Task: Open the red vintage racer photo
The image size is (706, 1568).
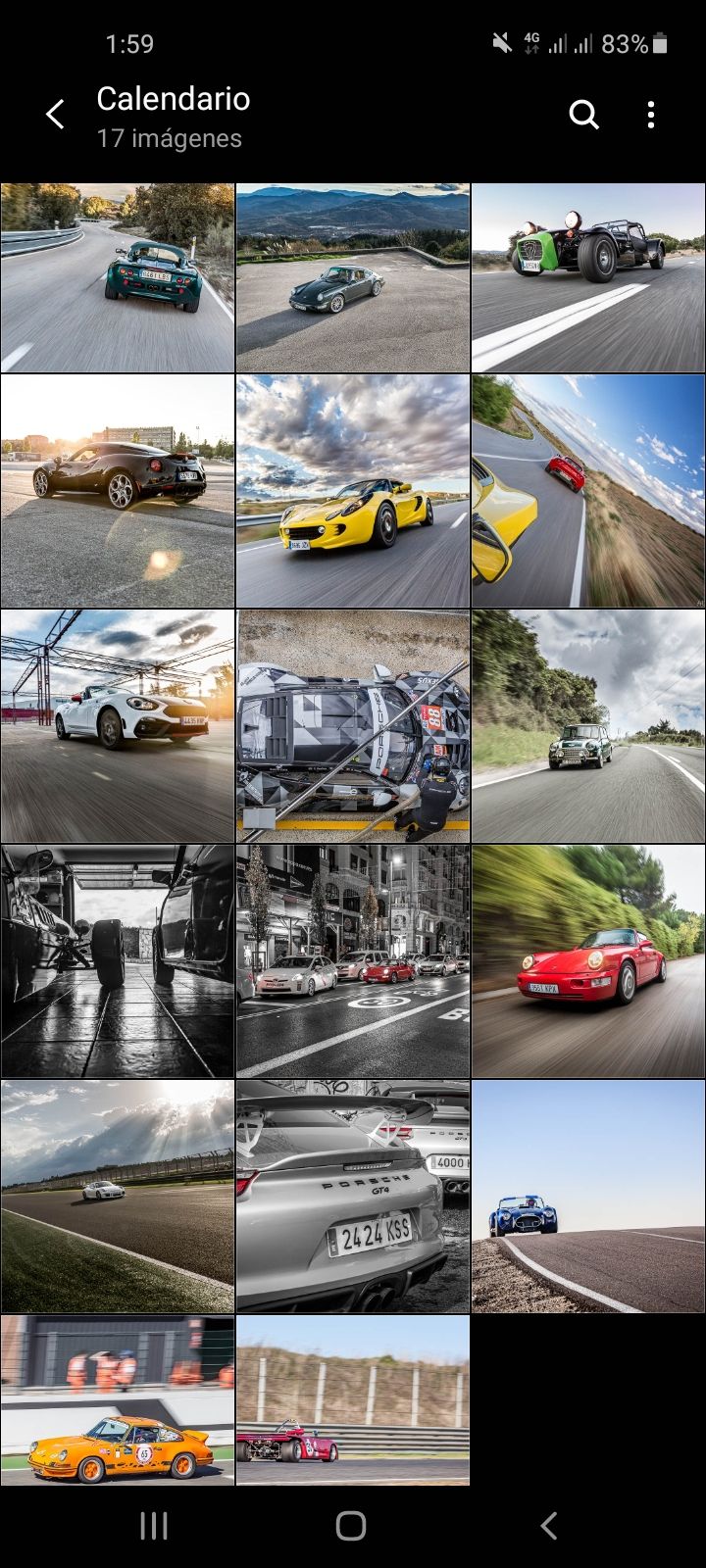Action: pos(353,1401)
